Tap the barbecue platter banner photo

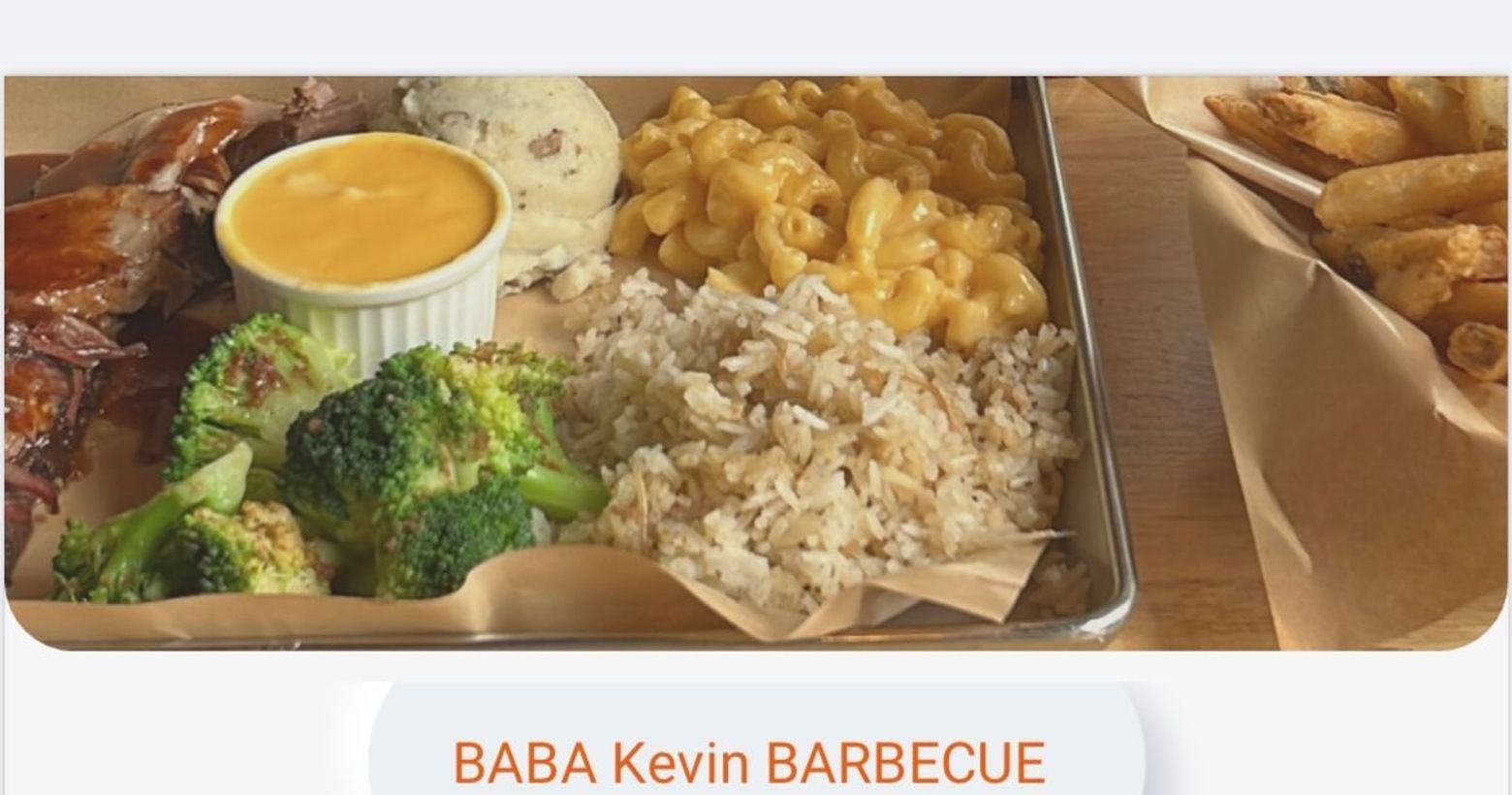tap(756, 364)
